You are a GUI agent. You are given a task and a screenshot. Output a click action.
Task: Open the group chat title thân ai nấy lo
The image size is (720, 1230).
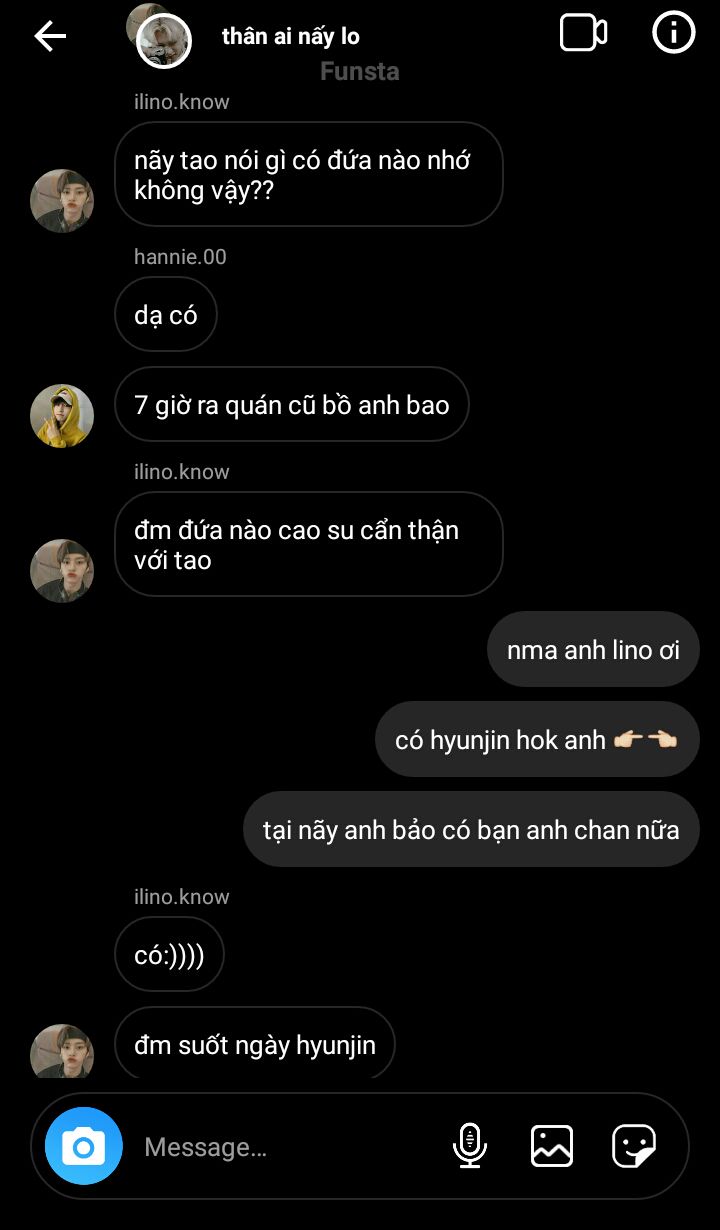pos(291,37)
